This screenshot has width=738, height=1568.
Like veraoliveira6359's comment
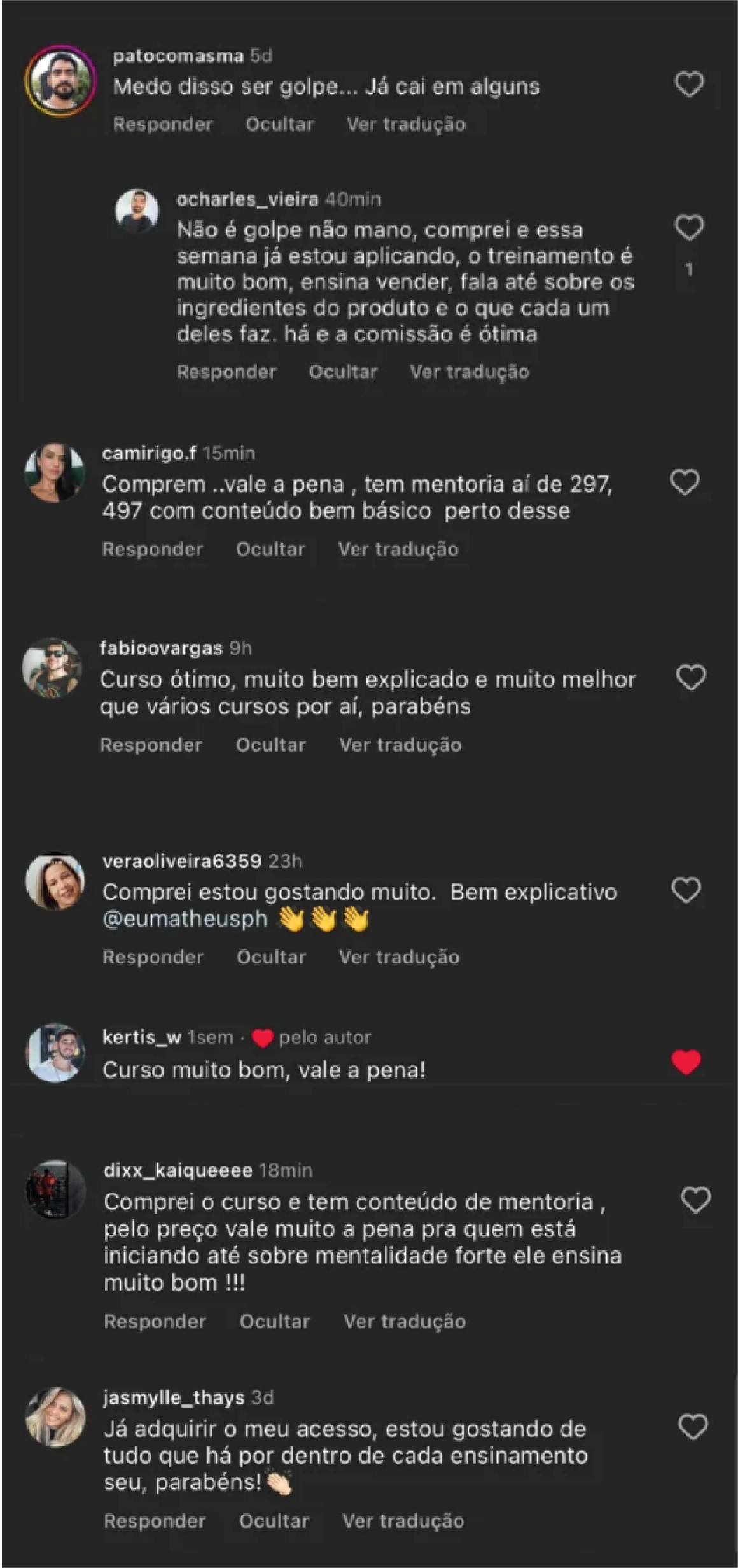(x=686, y=890)
